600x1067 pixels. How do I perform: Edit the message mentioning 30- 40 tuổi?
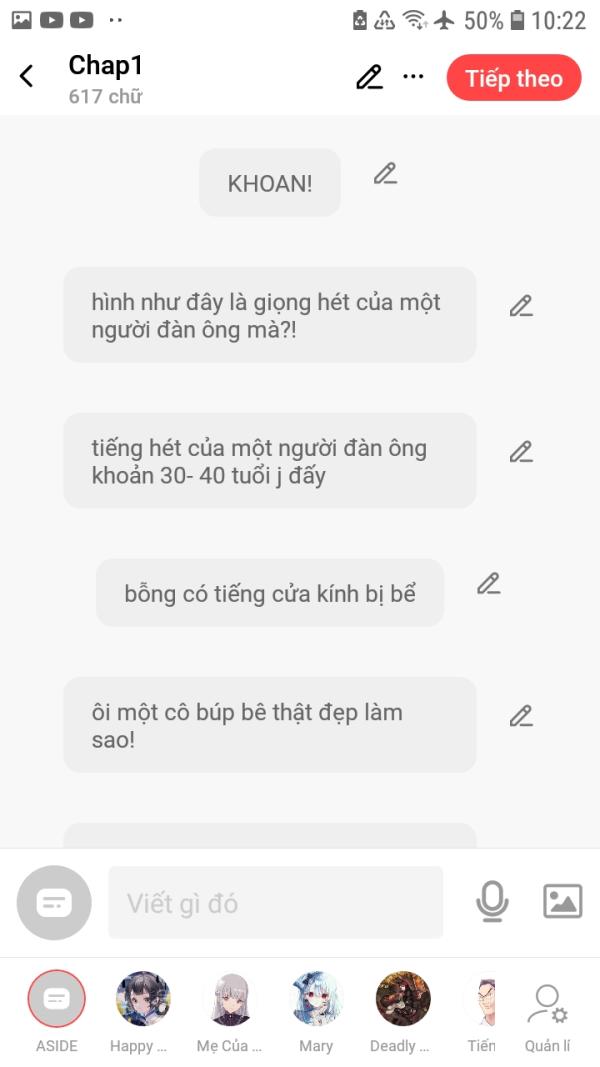coord(522,452)
